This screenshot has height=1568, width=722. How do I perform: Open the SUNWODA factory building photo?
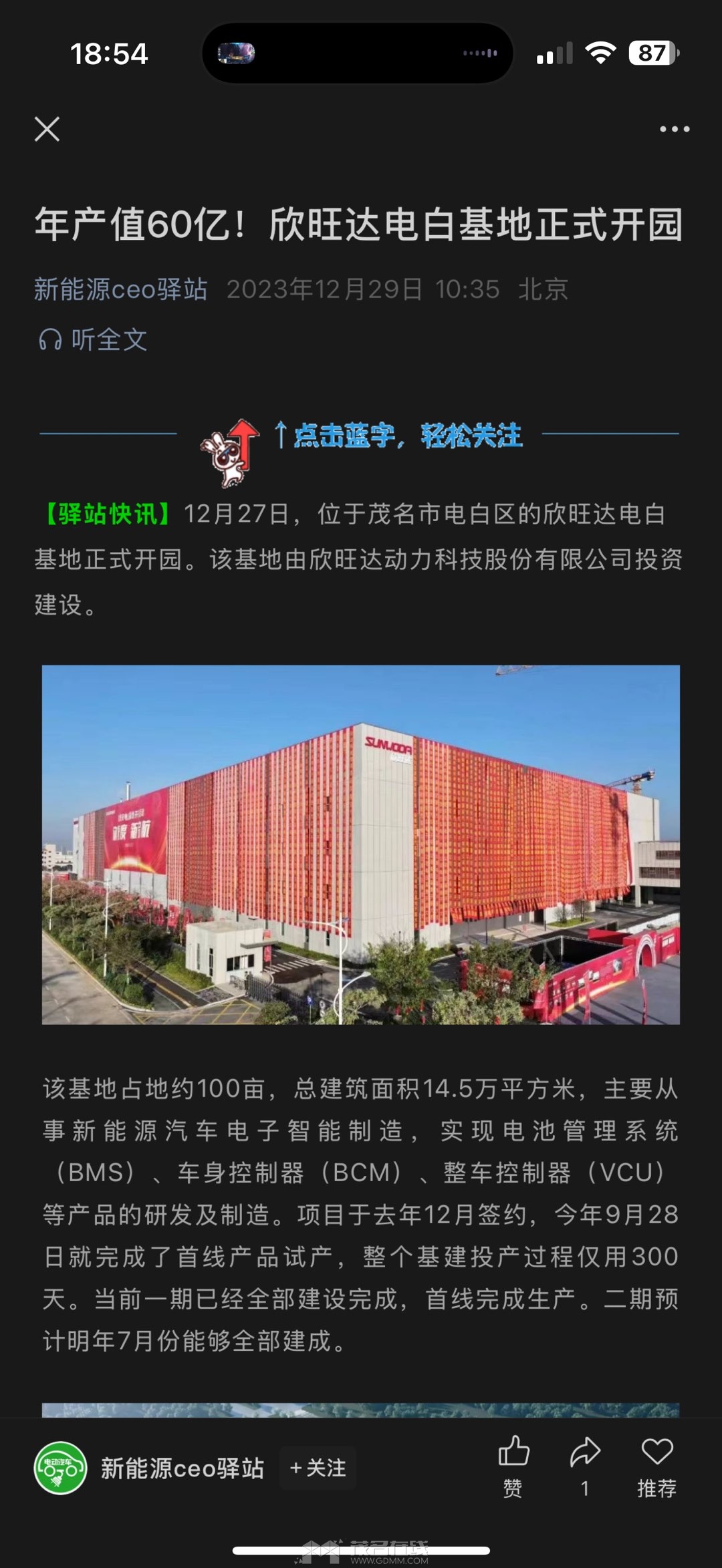tap(361, 844)
